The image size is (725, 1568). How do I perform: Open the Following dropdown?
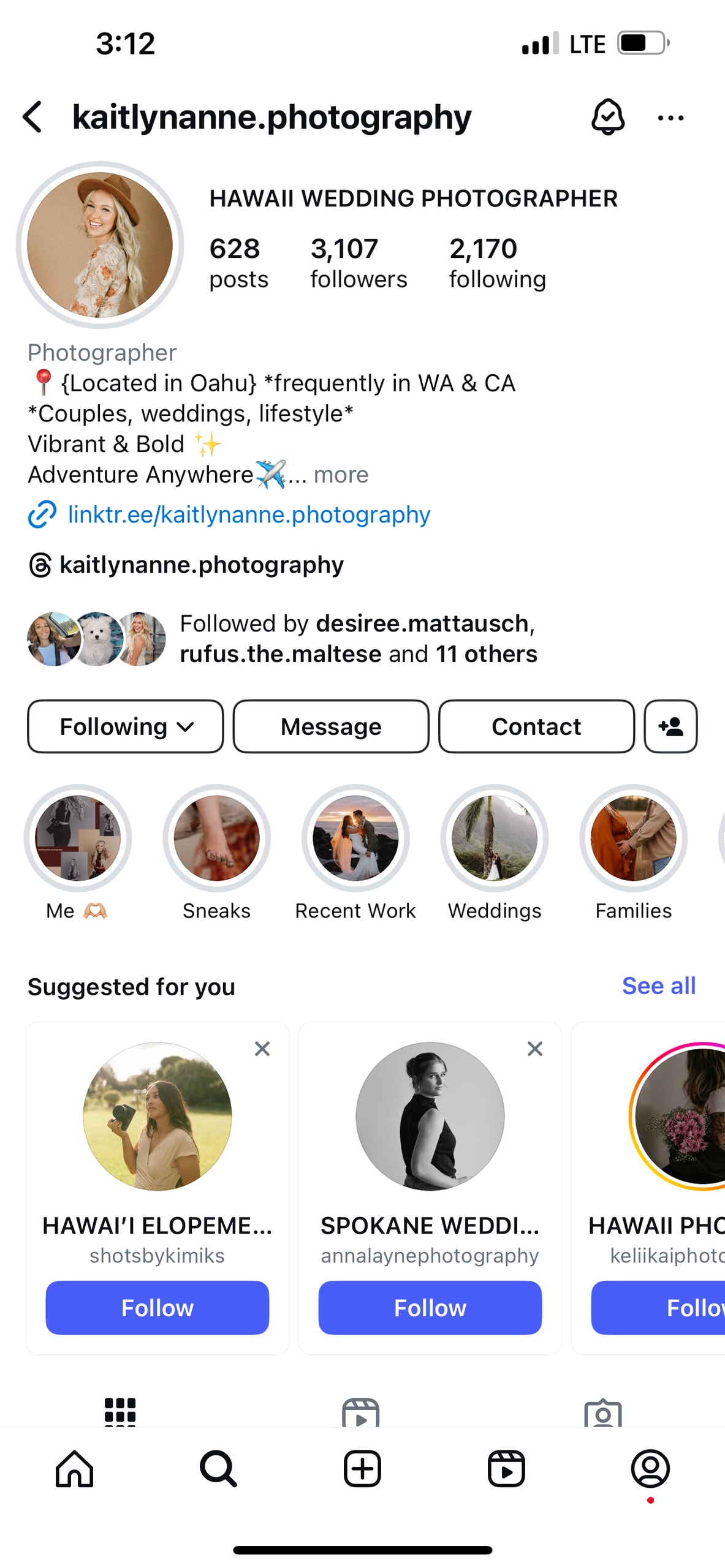point(126,726)
